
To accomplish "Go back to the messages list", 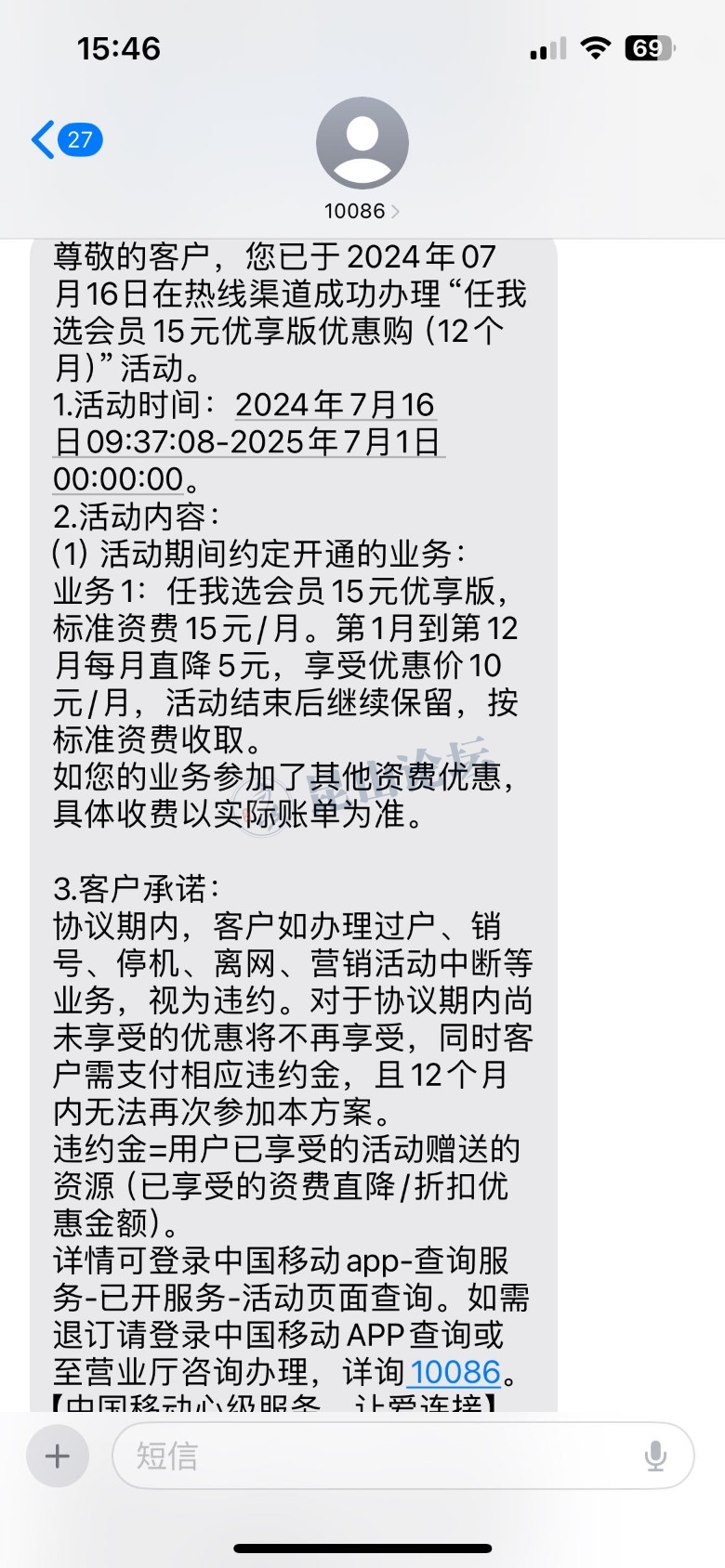I will point(65,140).
